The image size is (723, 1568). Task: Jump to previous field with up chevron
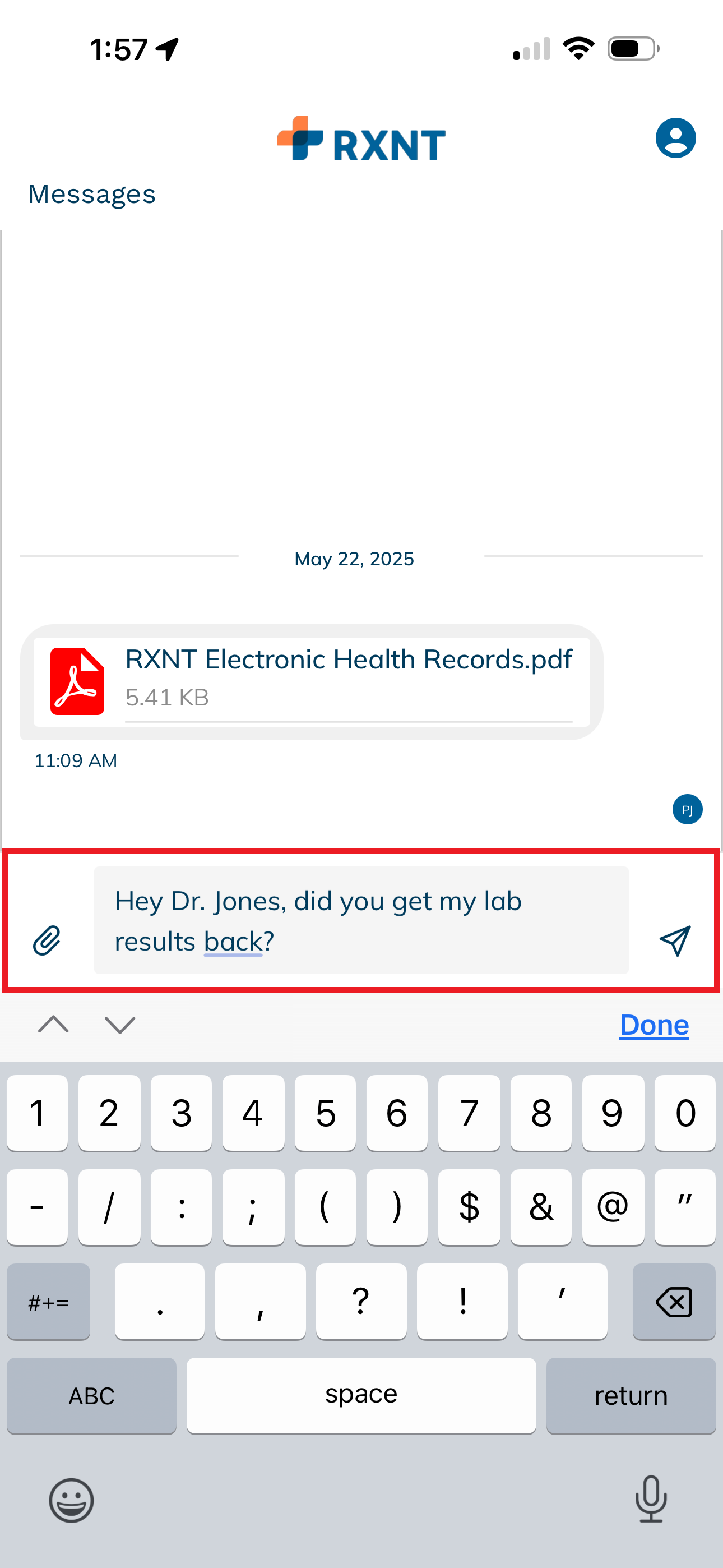54,1025
